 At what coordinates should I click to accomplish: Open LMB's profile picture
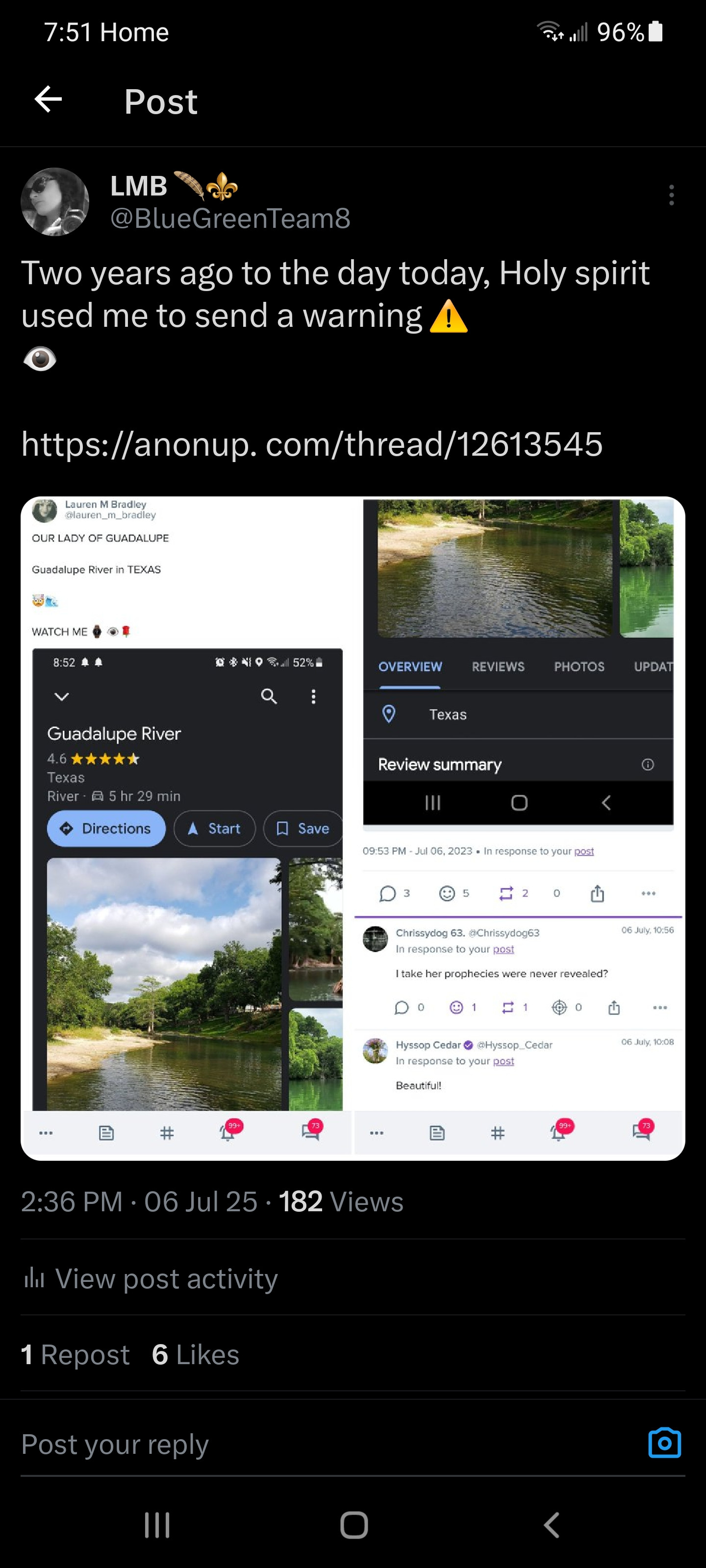click(x=55, y=202)
